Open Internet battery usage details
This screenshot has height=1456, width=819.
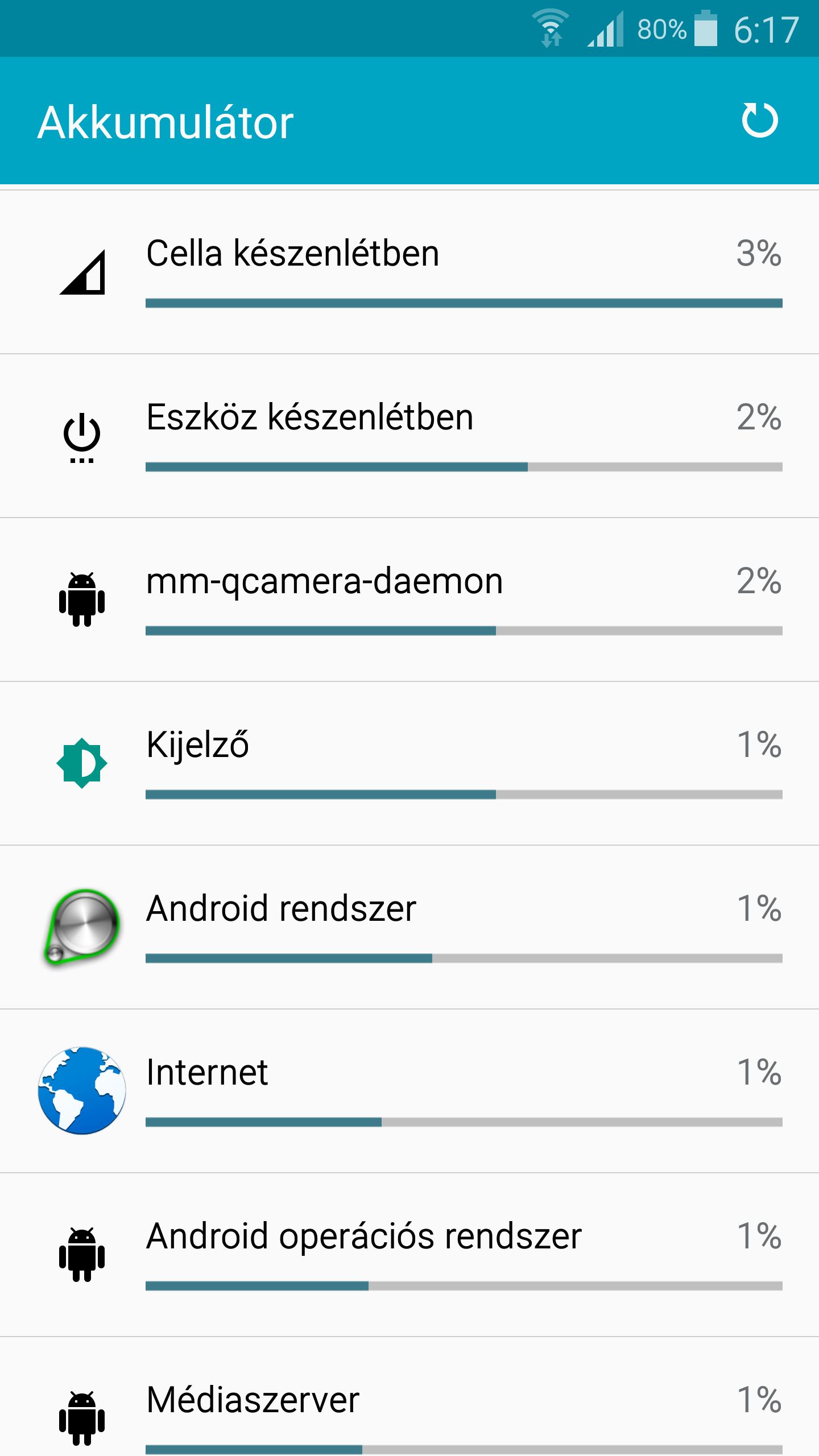[x=409, y=1091]
